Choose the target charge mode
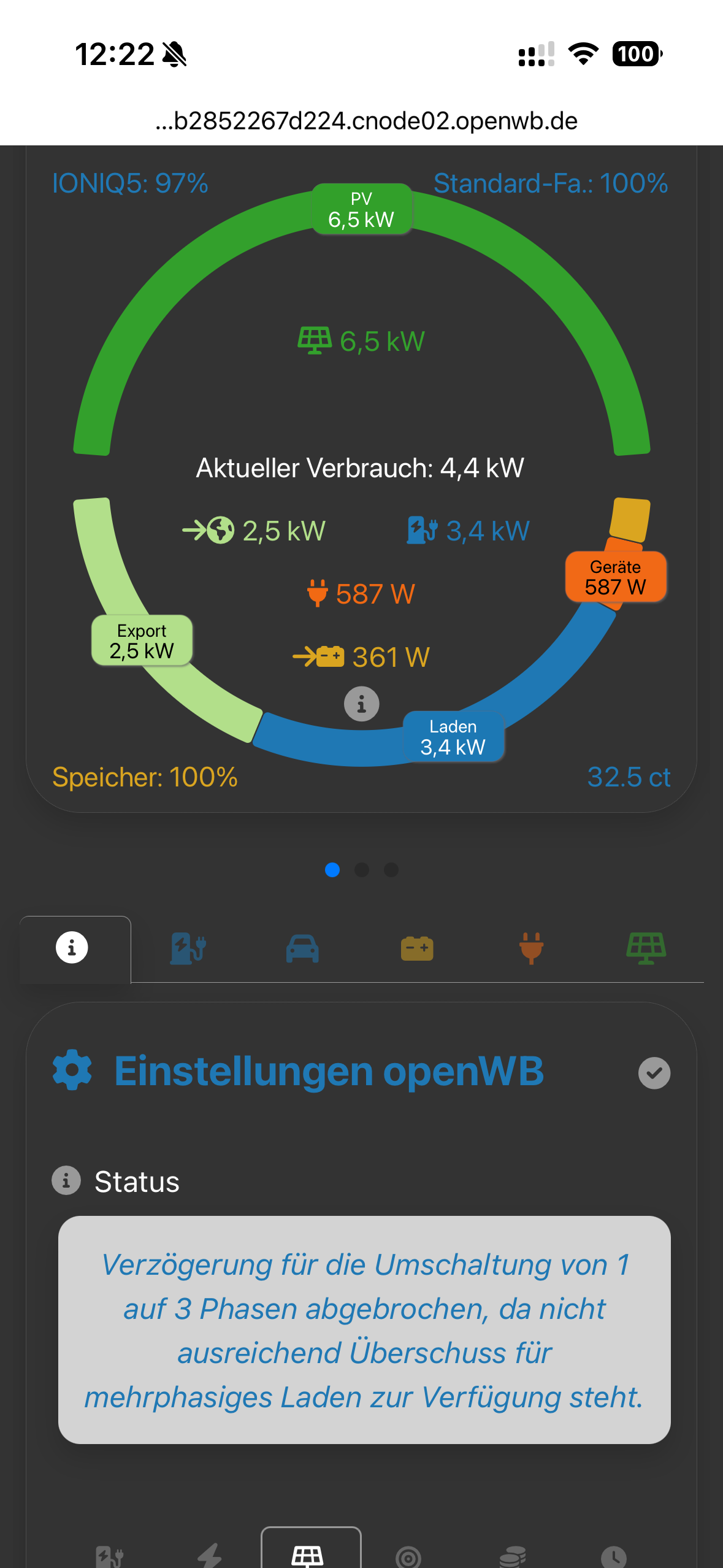 [x=408, y=1555]
